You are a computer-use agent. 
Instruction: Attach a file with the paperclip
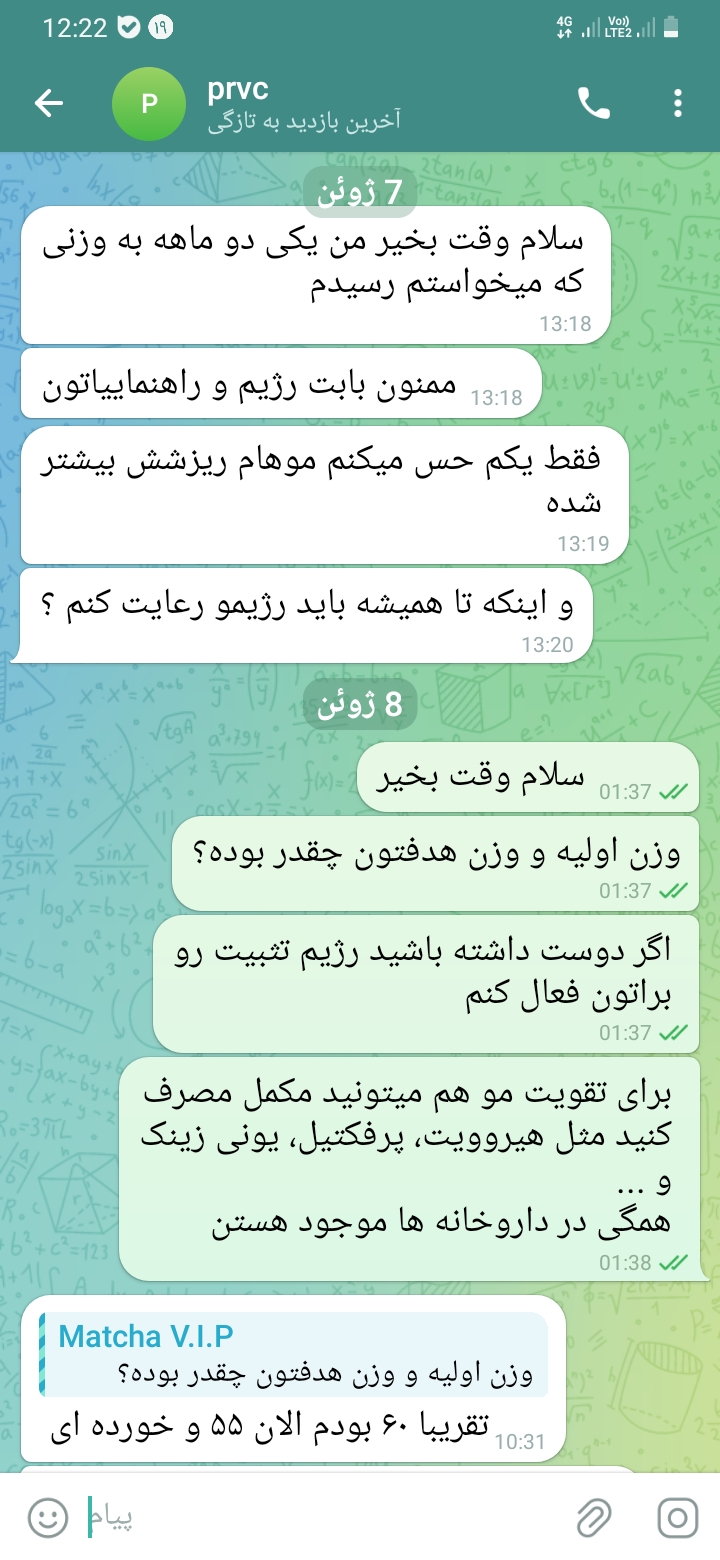tap(594, 1518)
